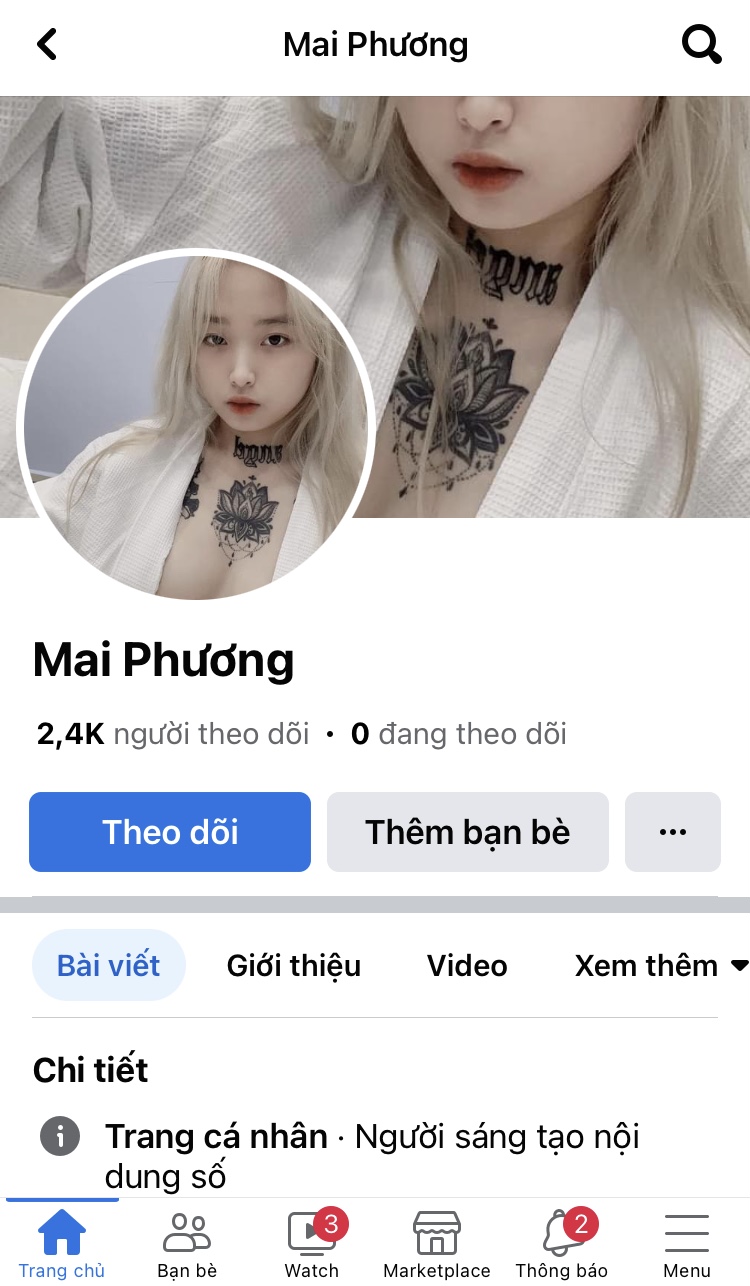Open the Menu tab
This screenshot has width=750, height=1286.
[687, 1243]
